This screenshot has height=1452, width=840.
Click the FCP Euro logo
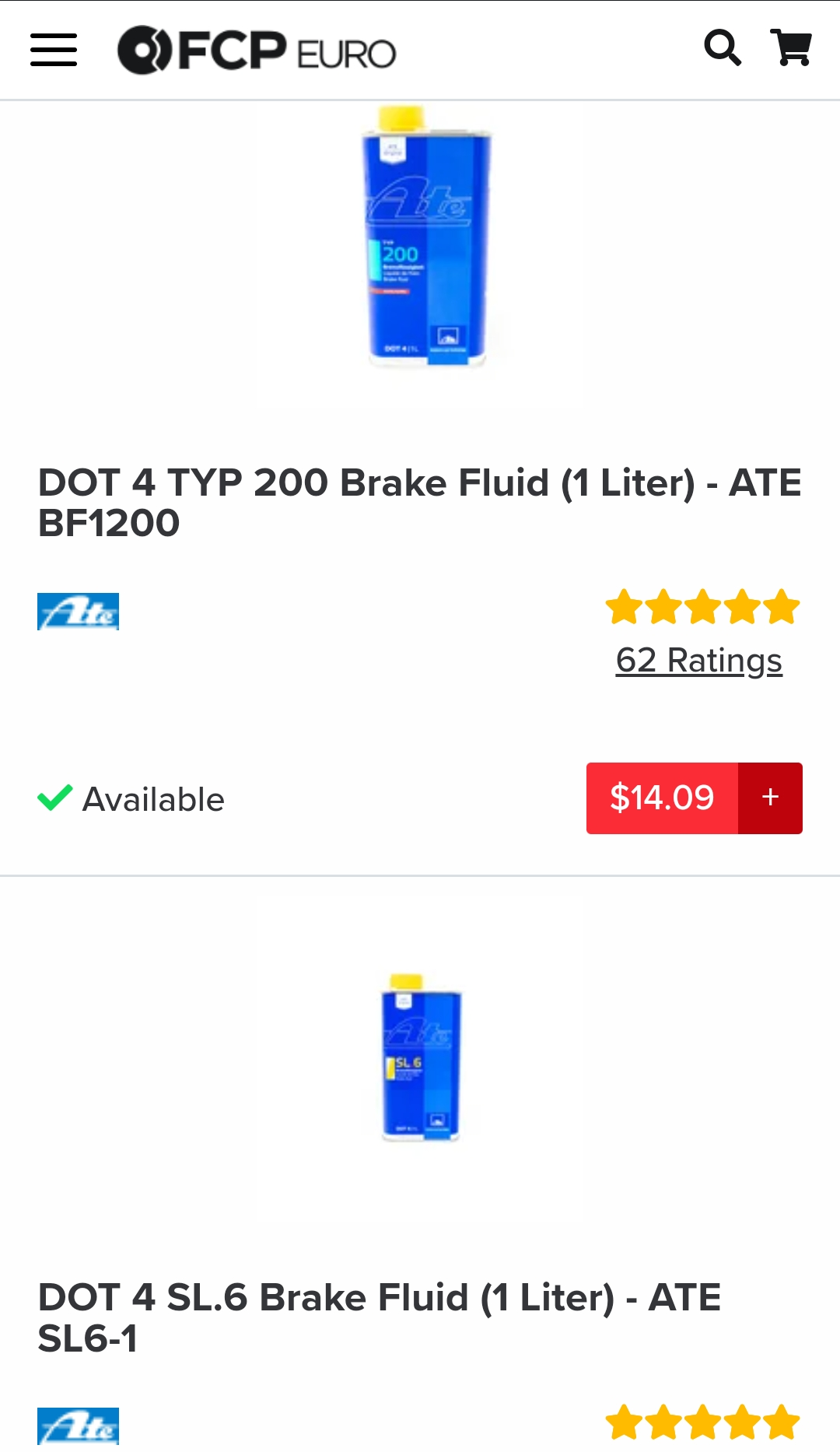point(255,49)
